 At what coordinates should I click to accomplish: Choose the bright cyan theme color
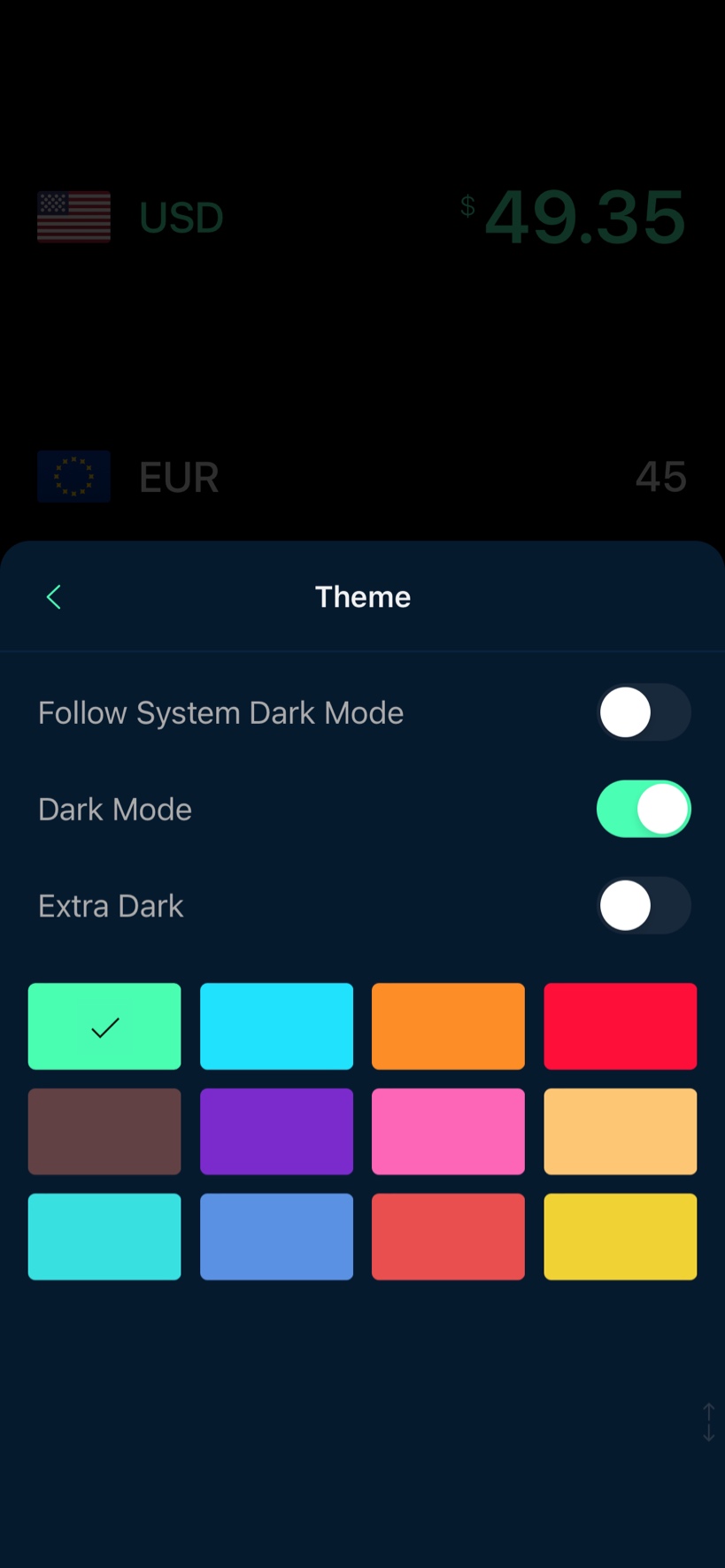click(276, 1026)
